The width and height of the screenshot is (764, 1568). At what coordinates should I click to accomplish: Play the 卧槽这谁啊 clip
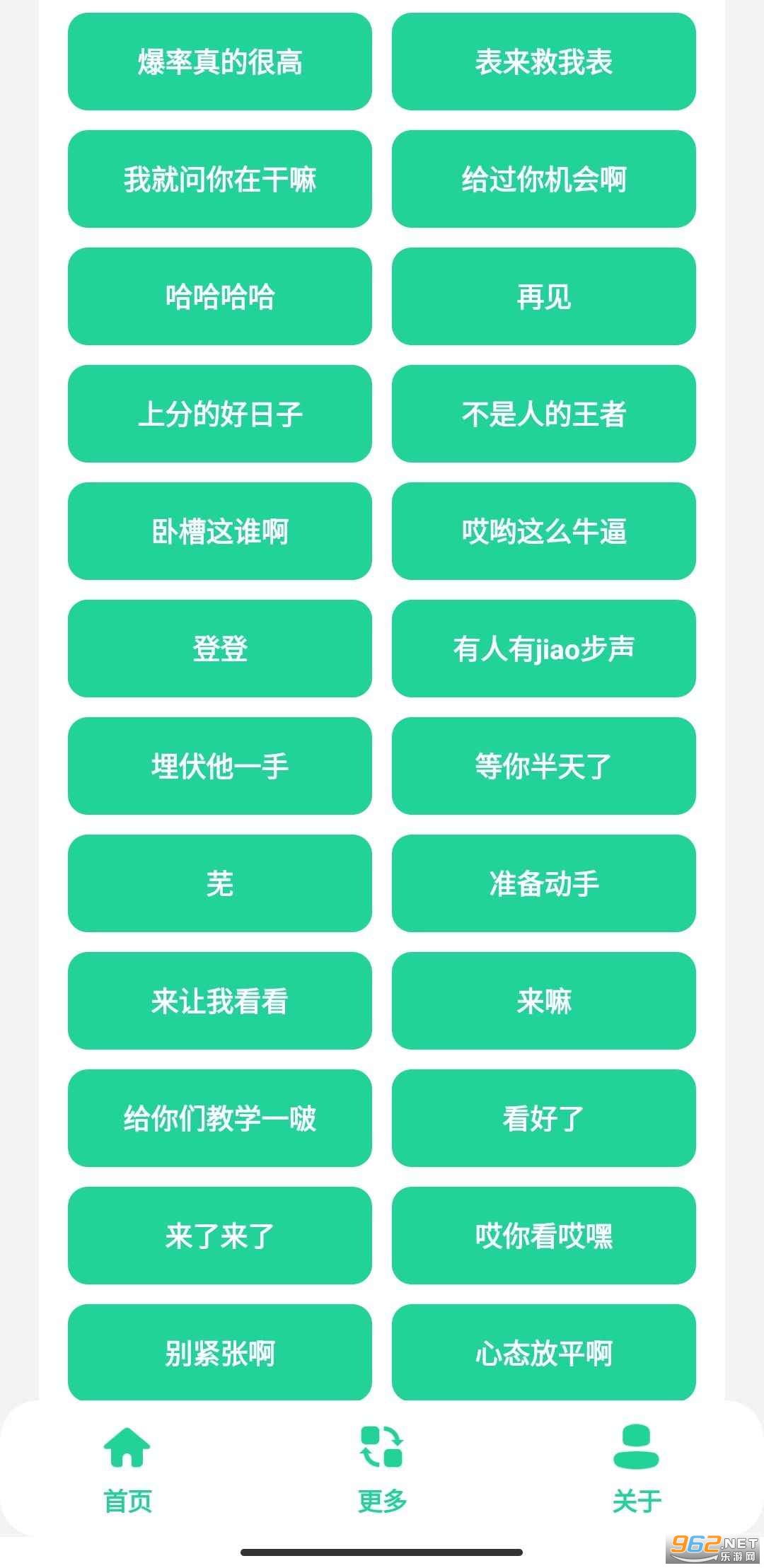coord(220,531)
